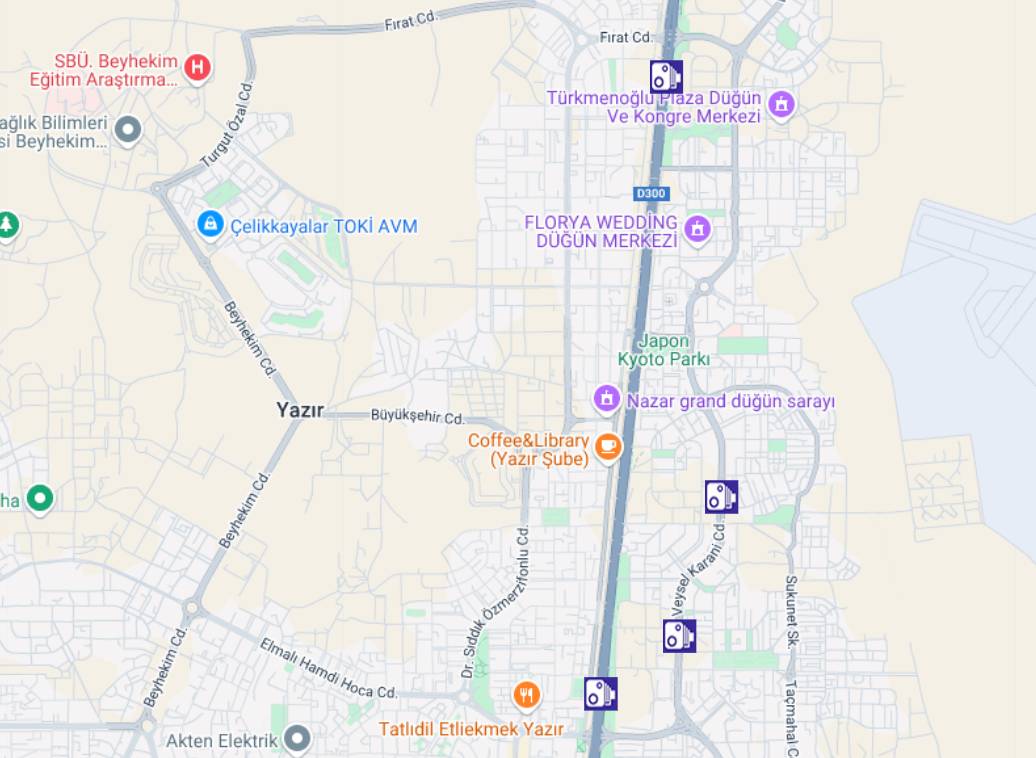Open the Japon Kyoto Parkı label

[x=664, y=350]
